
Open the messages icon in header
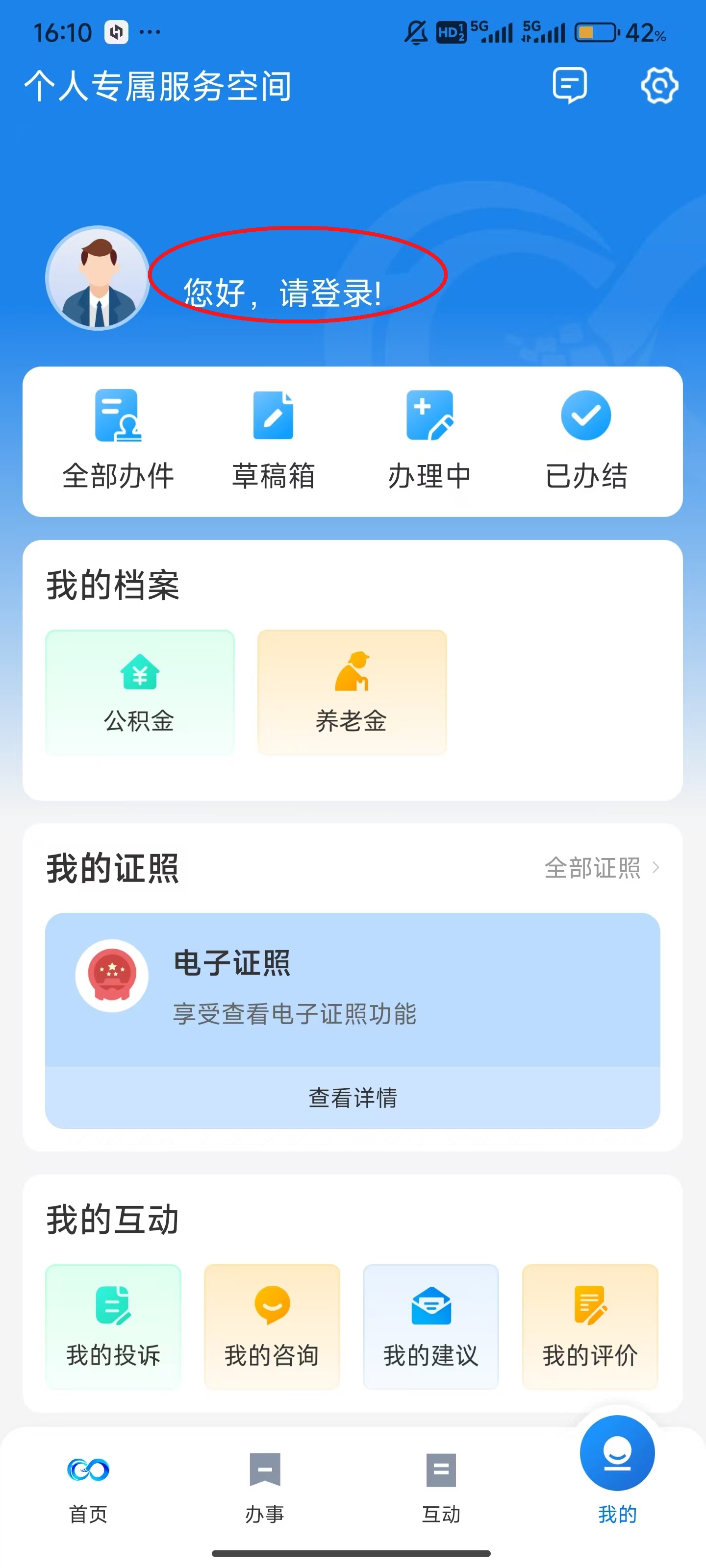[x=570, y=85]
